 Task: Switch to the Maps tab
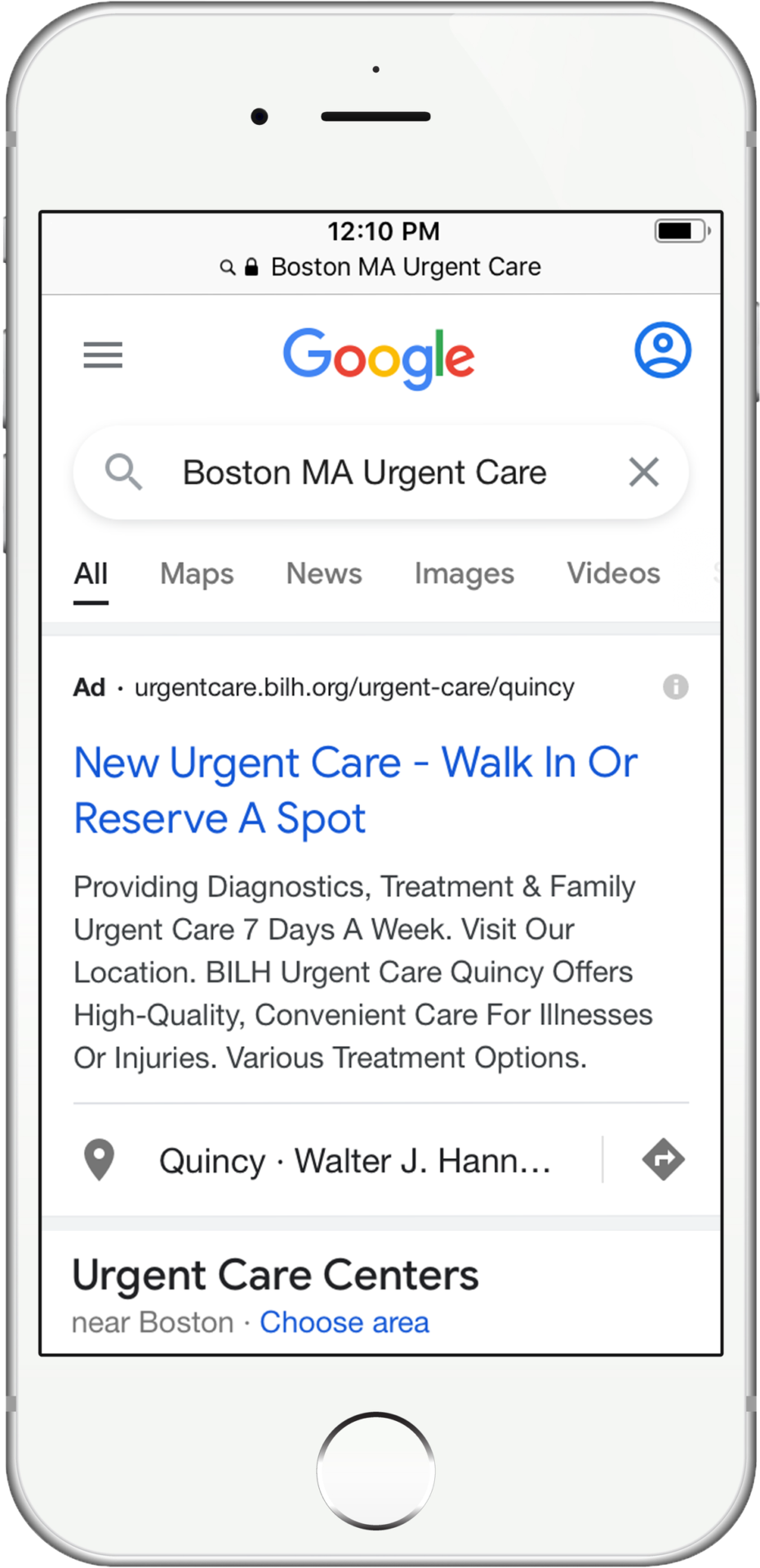(197, 573)
